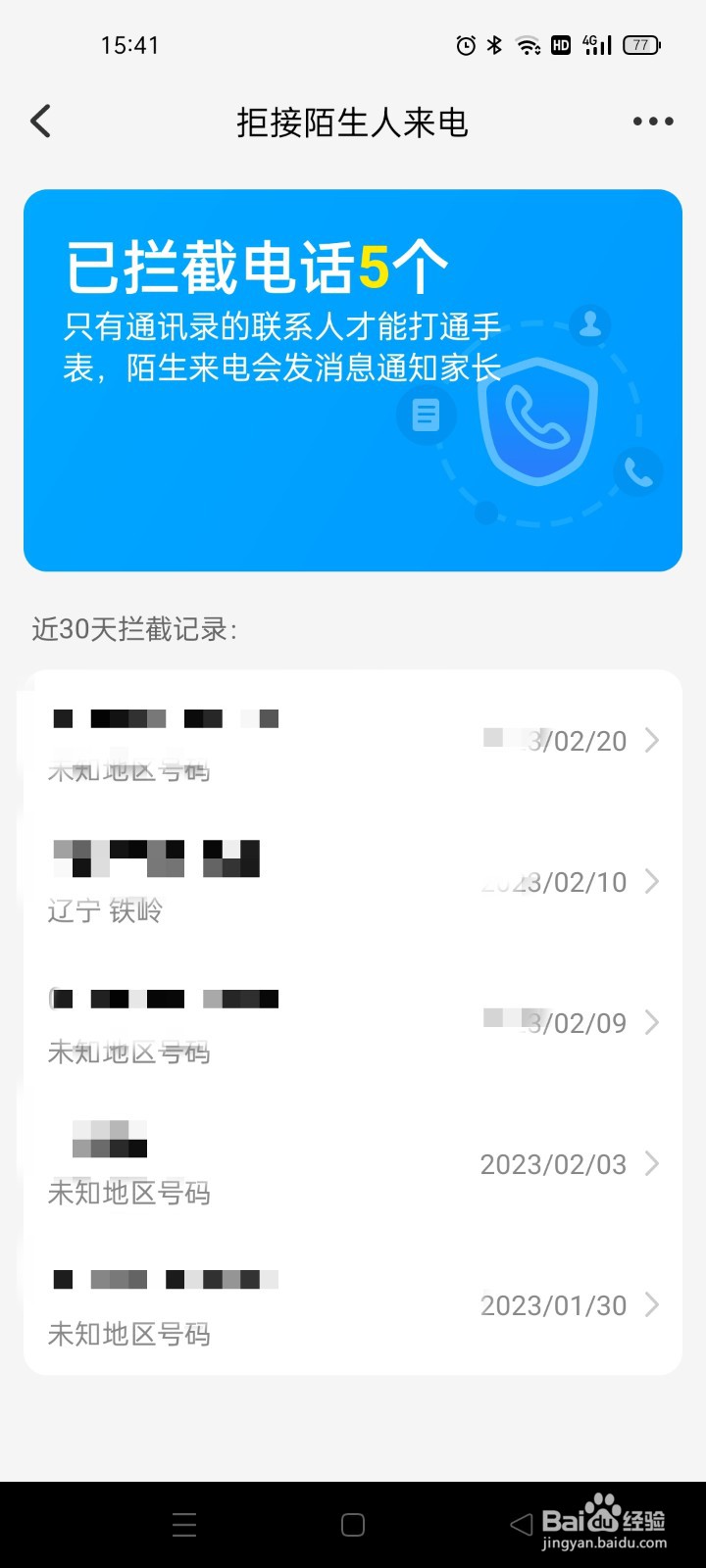The image size is (706, 1568).
Task: Expand the 2023/02/20 blocked call record
Action: pos(651,741)
